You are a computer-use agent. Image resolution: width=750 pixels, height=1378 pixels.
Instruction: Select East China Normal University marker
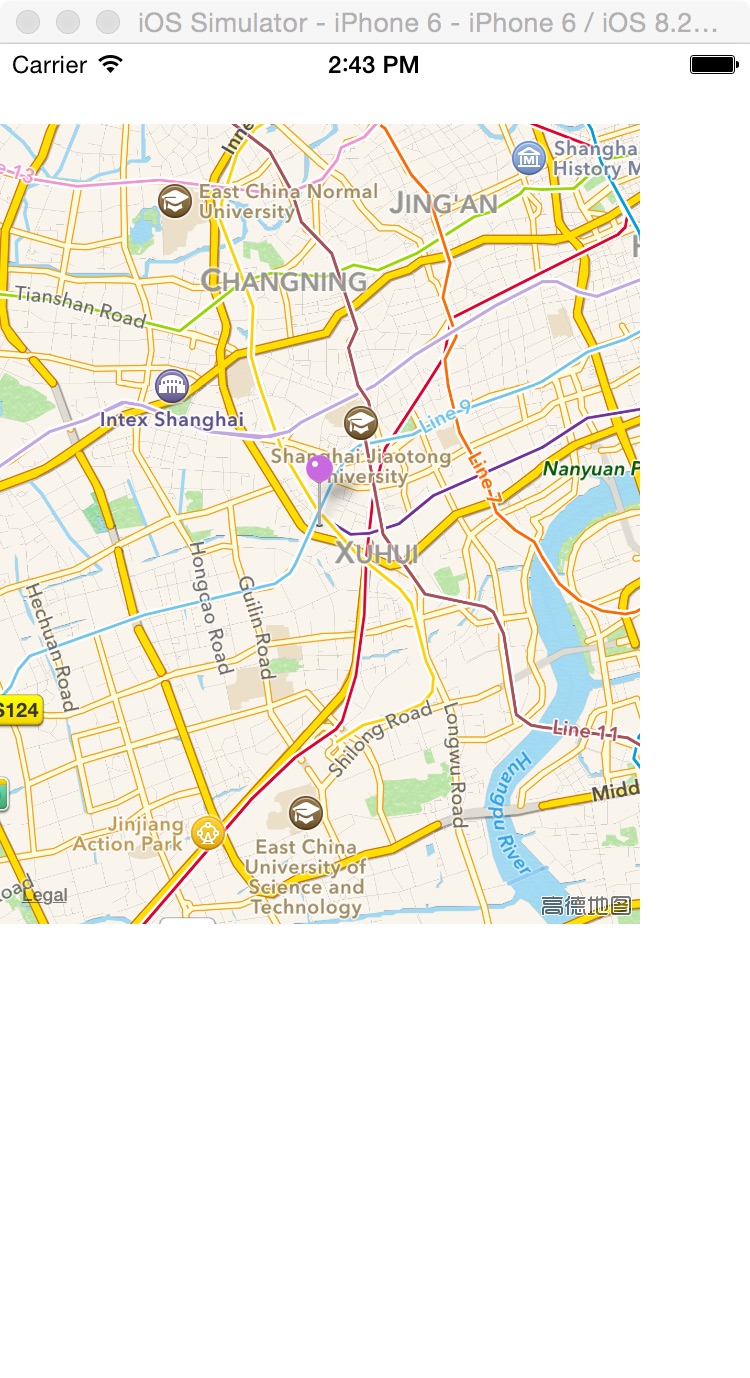point(175,202)
